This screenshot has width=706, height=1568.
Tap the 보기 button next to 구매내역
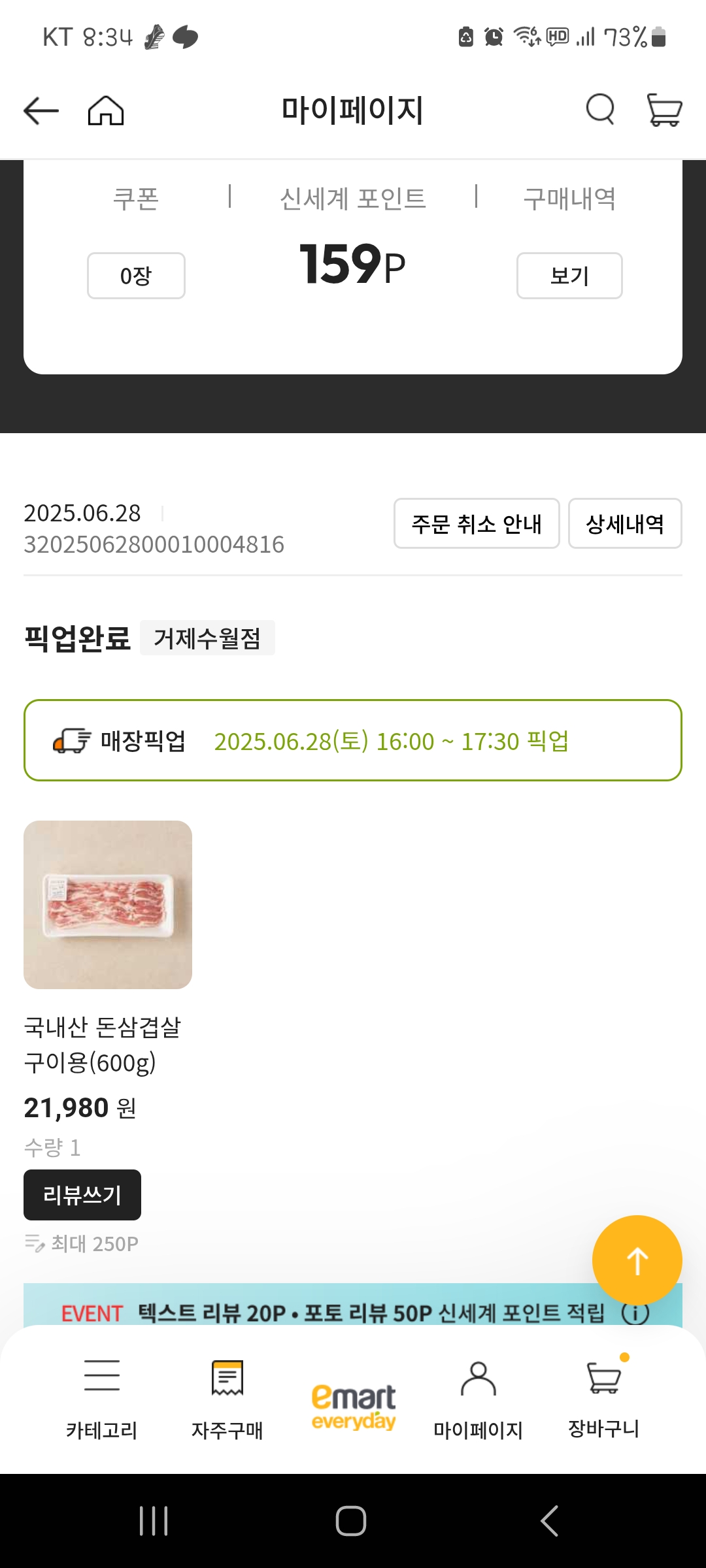point(569,275)
